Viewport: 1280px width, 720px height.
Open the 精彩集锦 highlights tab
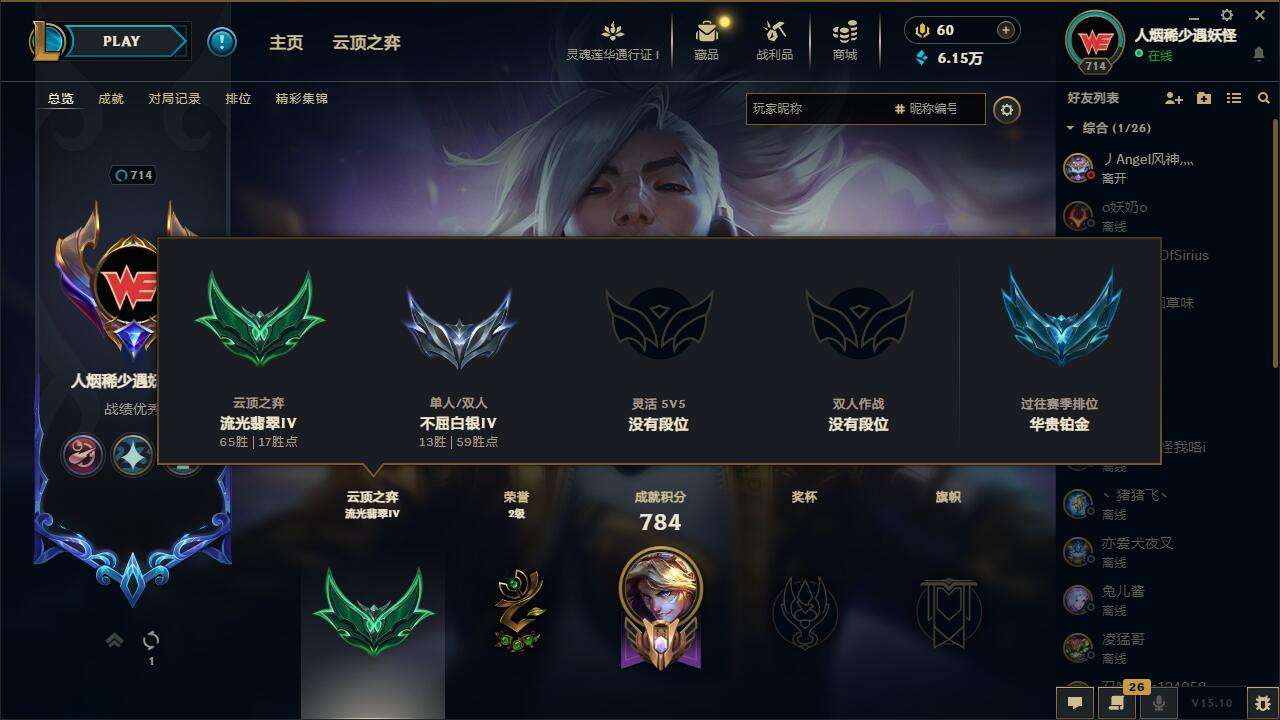[301, 99]
